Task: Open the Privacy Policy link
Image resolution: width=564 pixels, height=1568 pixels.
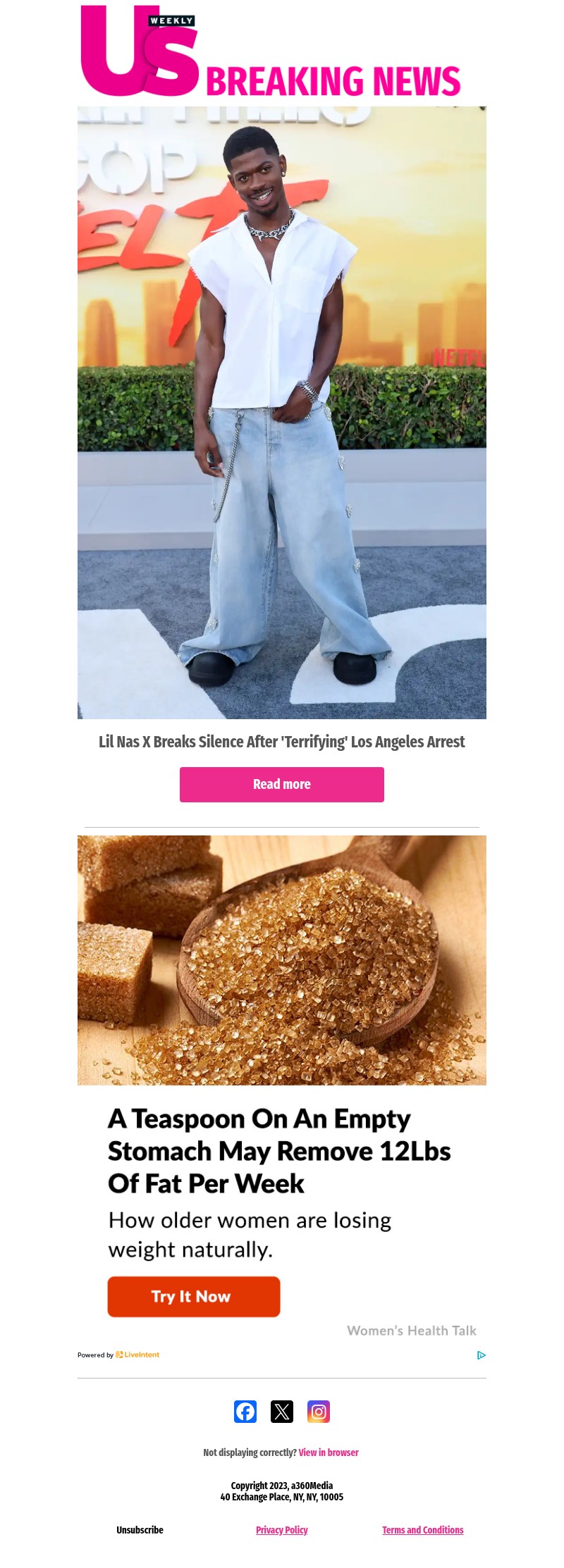Action: (x=281, y=1529)
